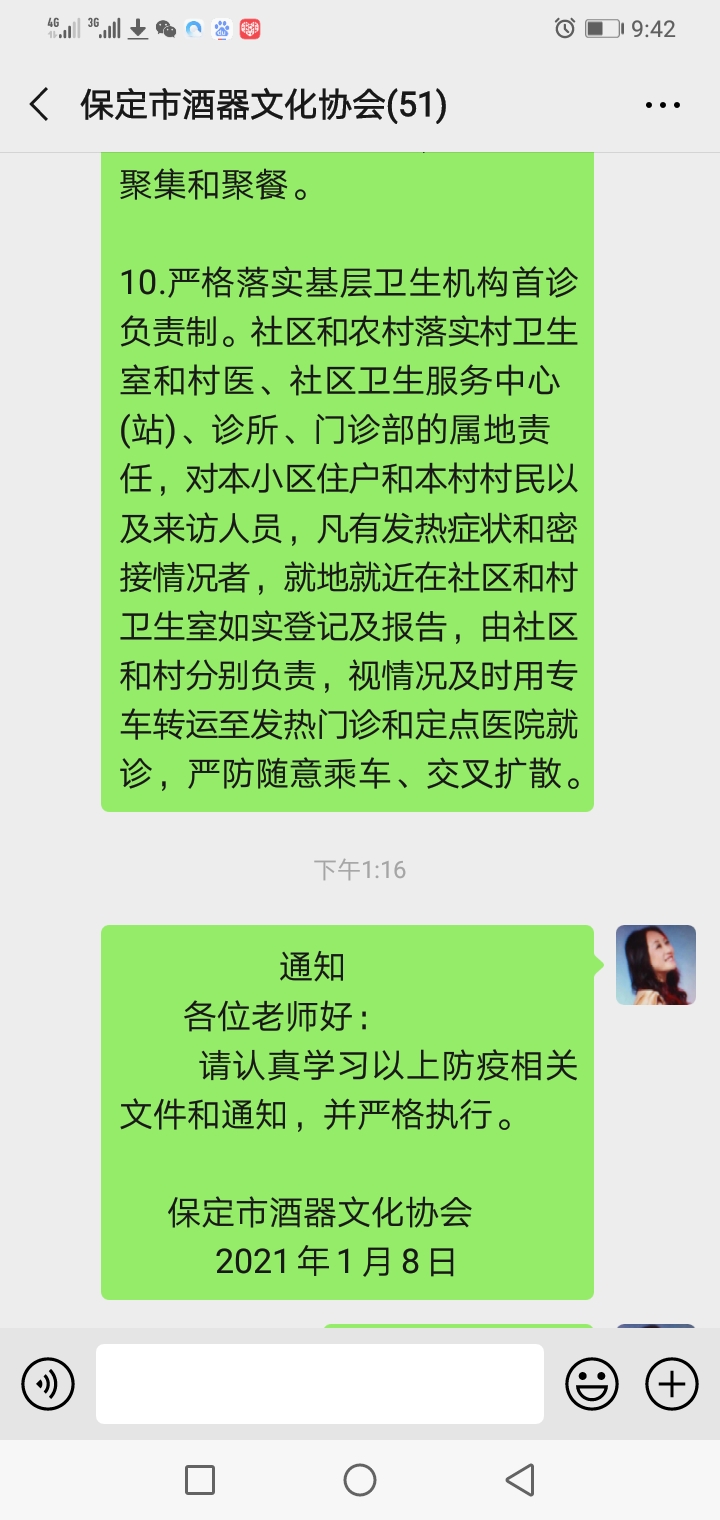Screen dimensions: 720x1520
Task: Open the plus attachment menu
Action: [x=671, y=1384]
